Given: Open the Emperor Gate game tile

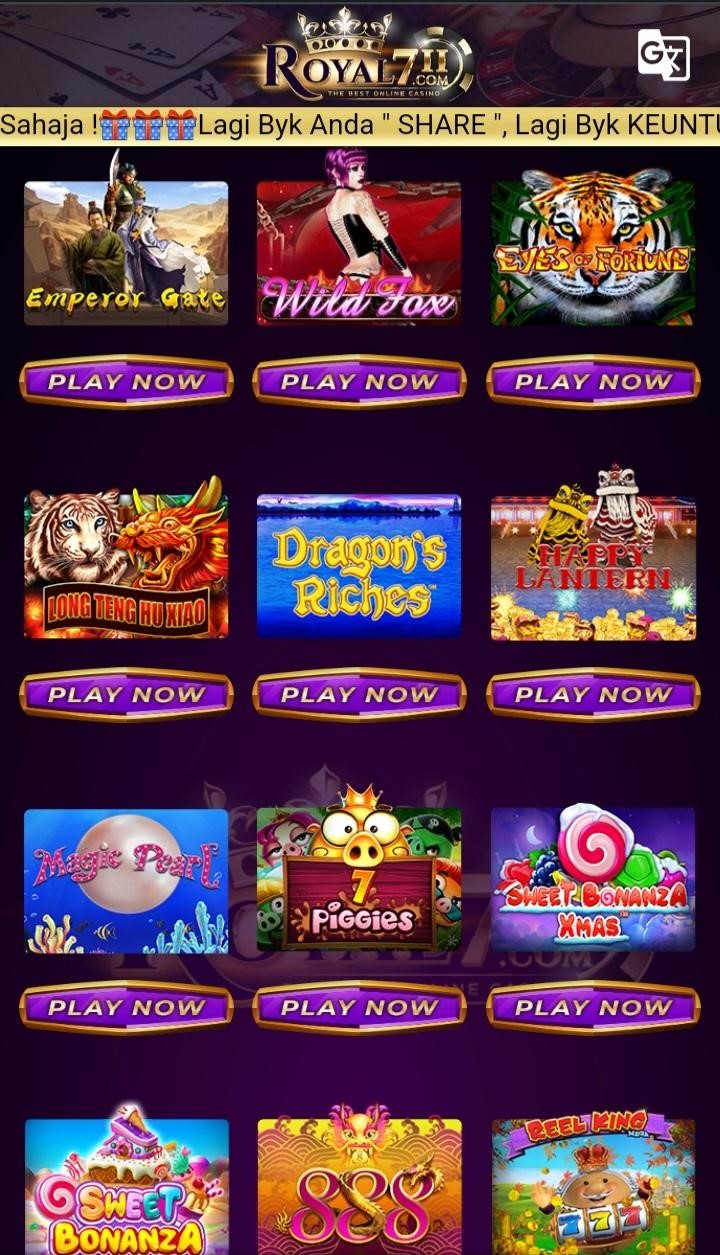Looking at the screenshot, I should pyautogui.click(x=126, y=252).
